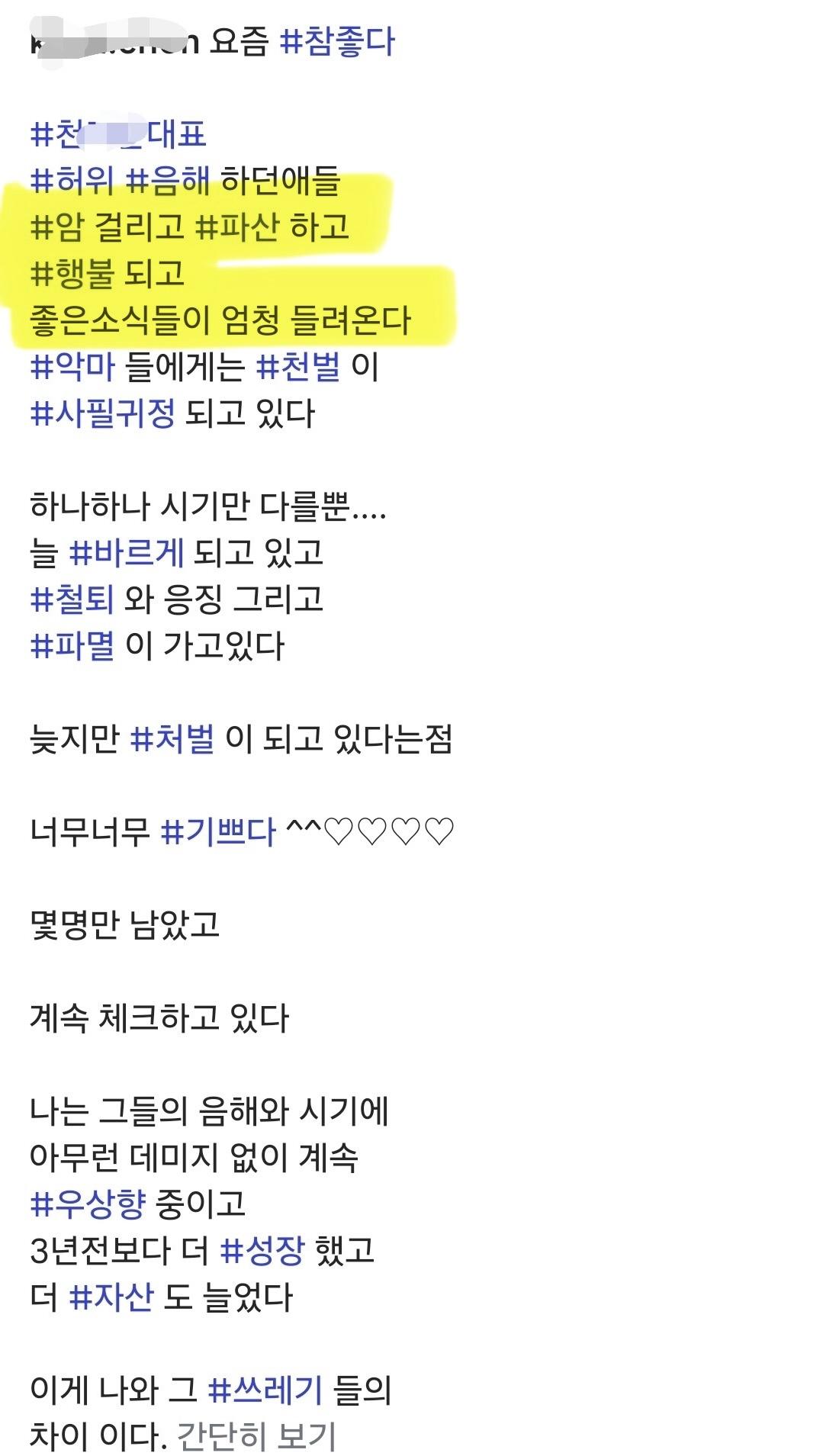Select the #처벌 hashtag link

click(x=172, y=739)
